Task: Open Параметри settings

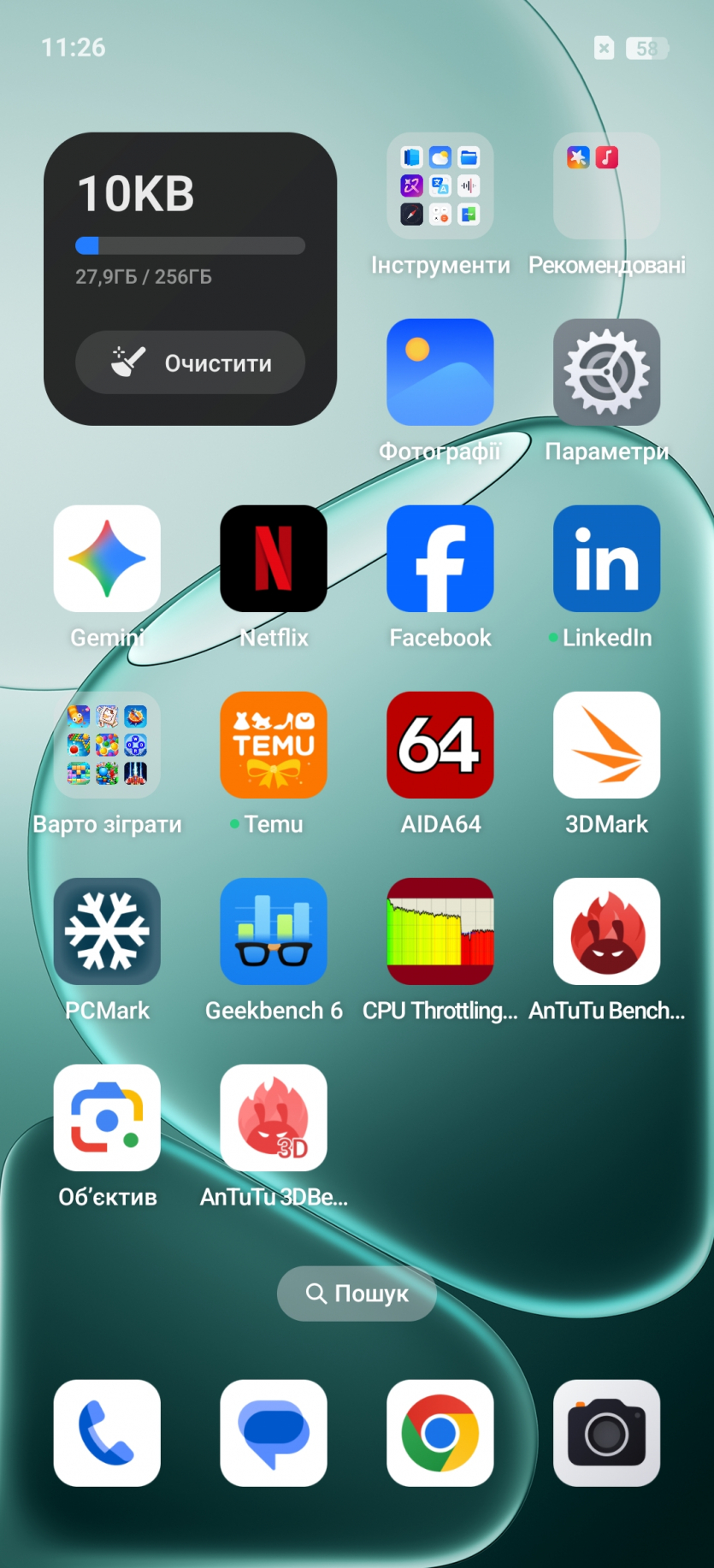Action: coord(606,372)
